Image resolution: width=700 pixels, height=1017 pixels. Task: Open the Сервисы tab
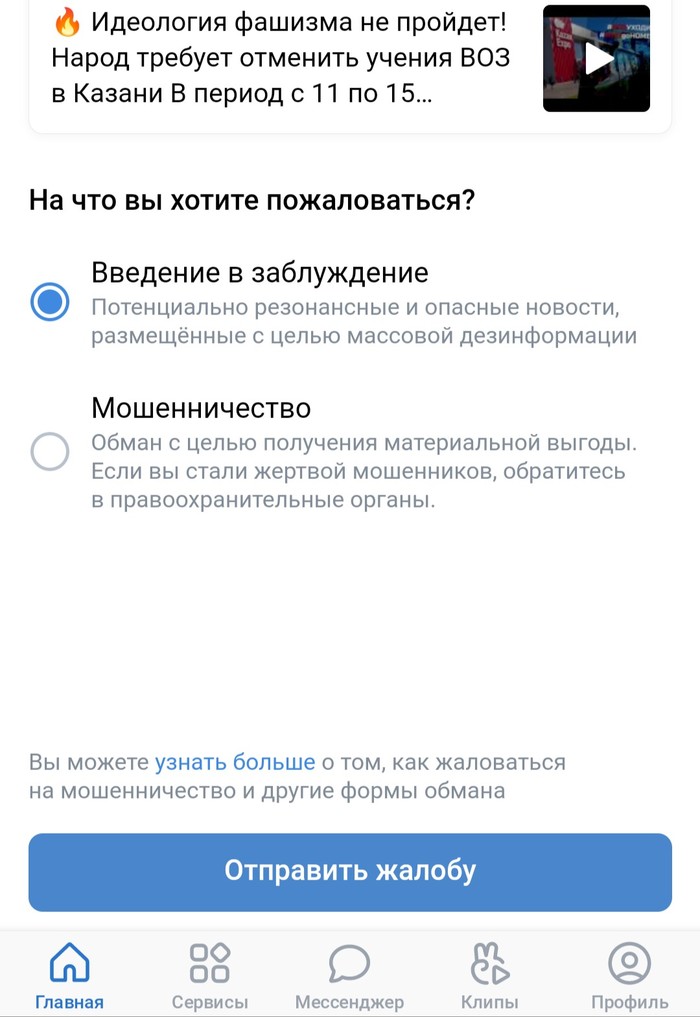pyautogui.click(x=210, y=975)
